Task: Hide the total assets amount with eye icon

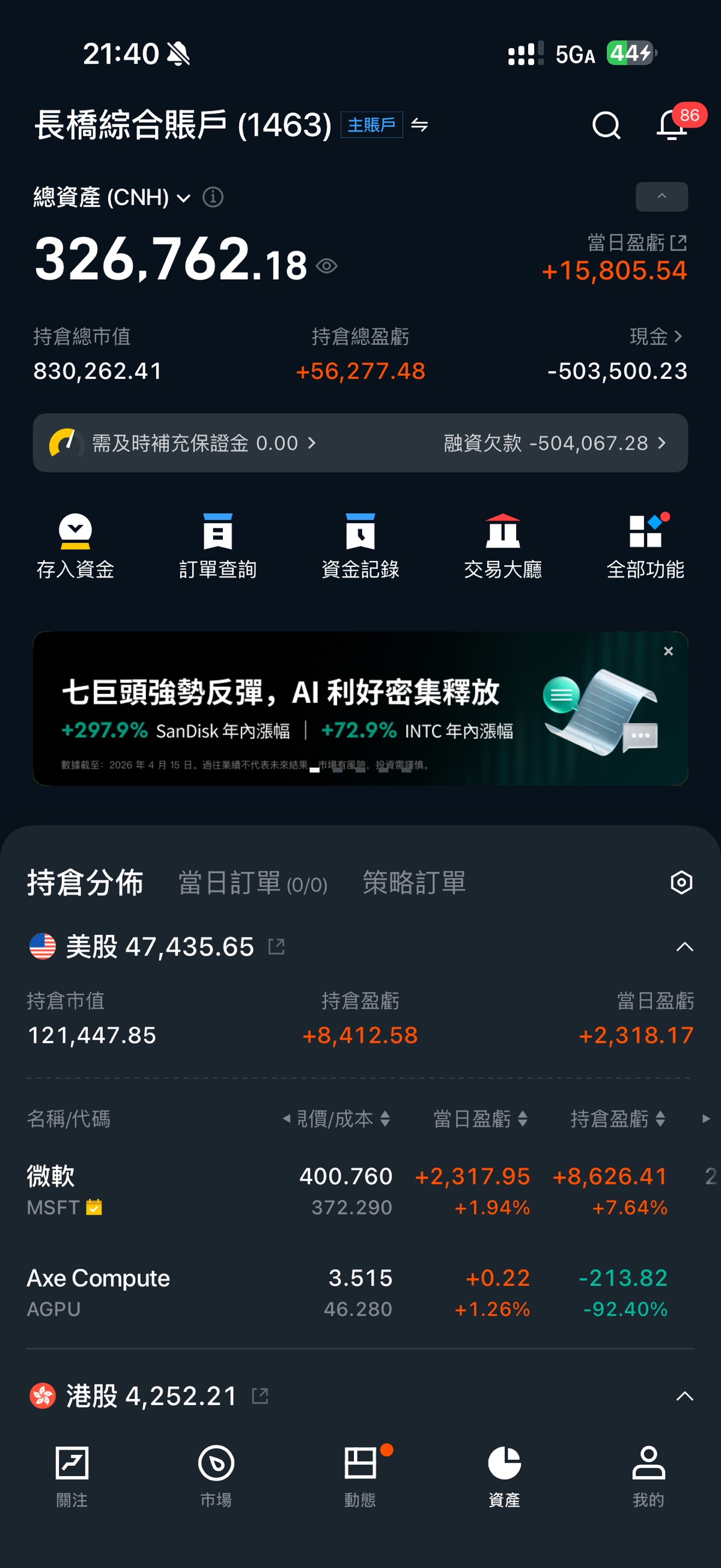Action: click(x=327, y=266)
